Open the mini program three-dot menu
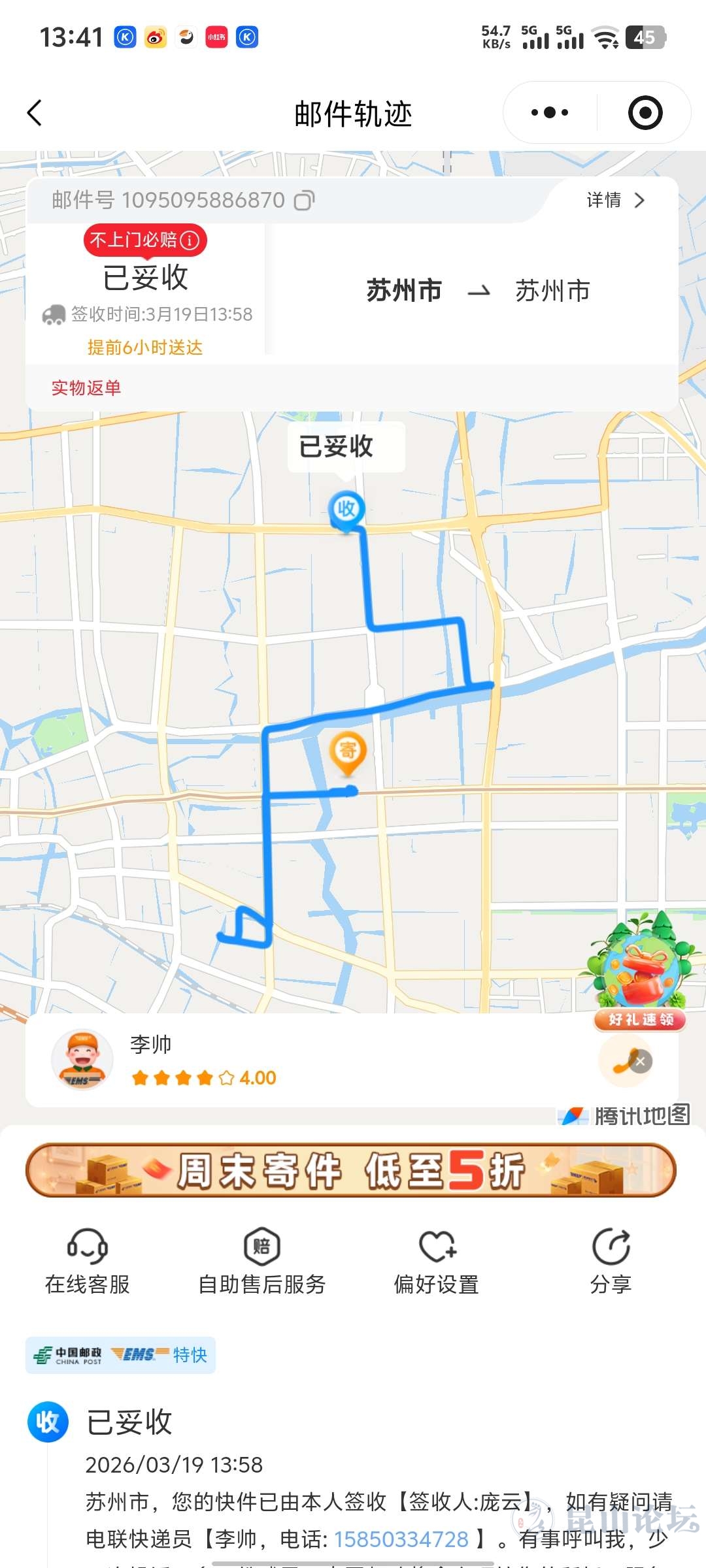 coord(549,113)
